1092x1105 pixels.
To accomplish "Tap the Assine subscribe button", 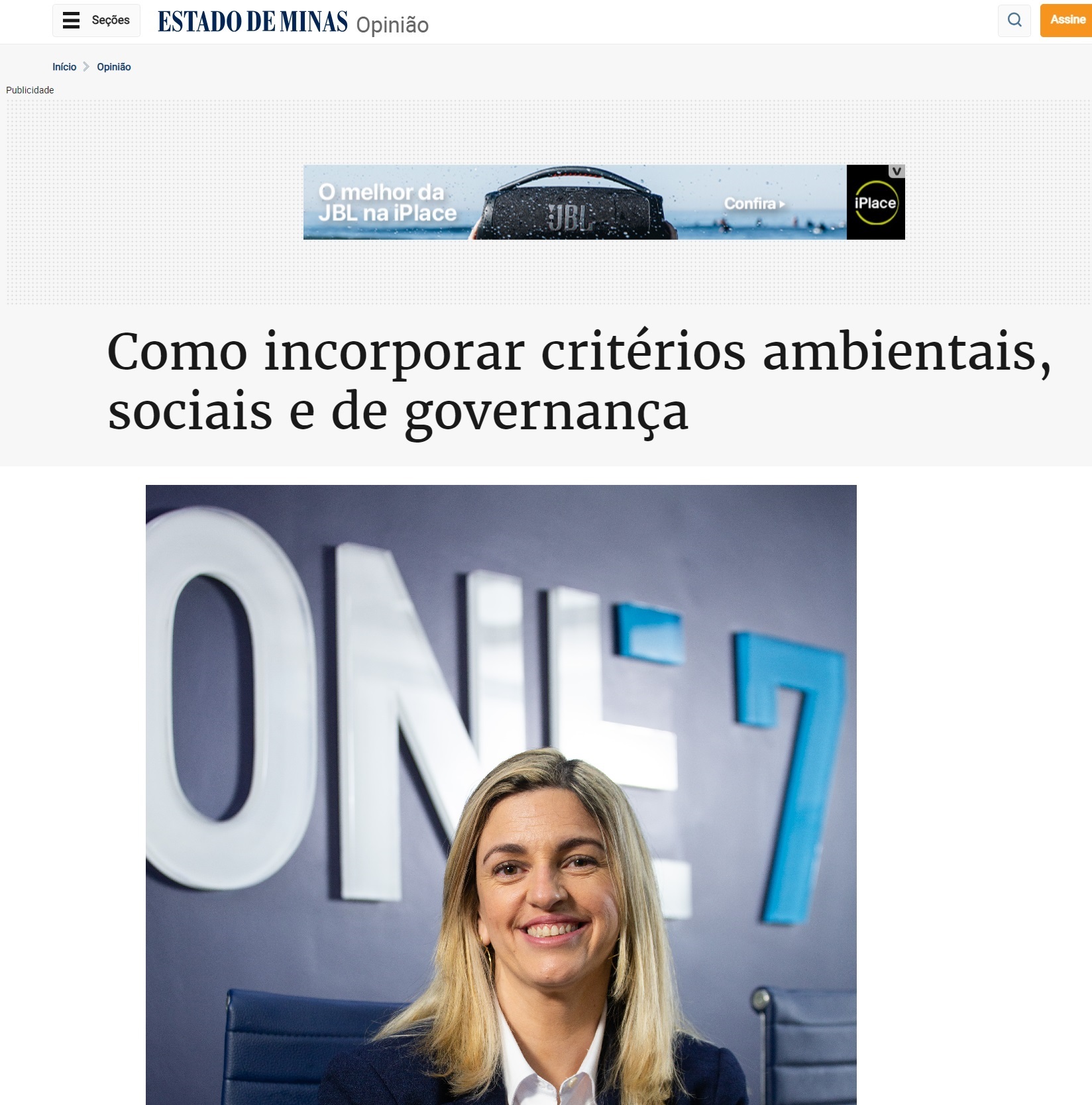I will click(x=1066, y=21).
